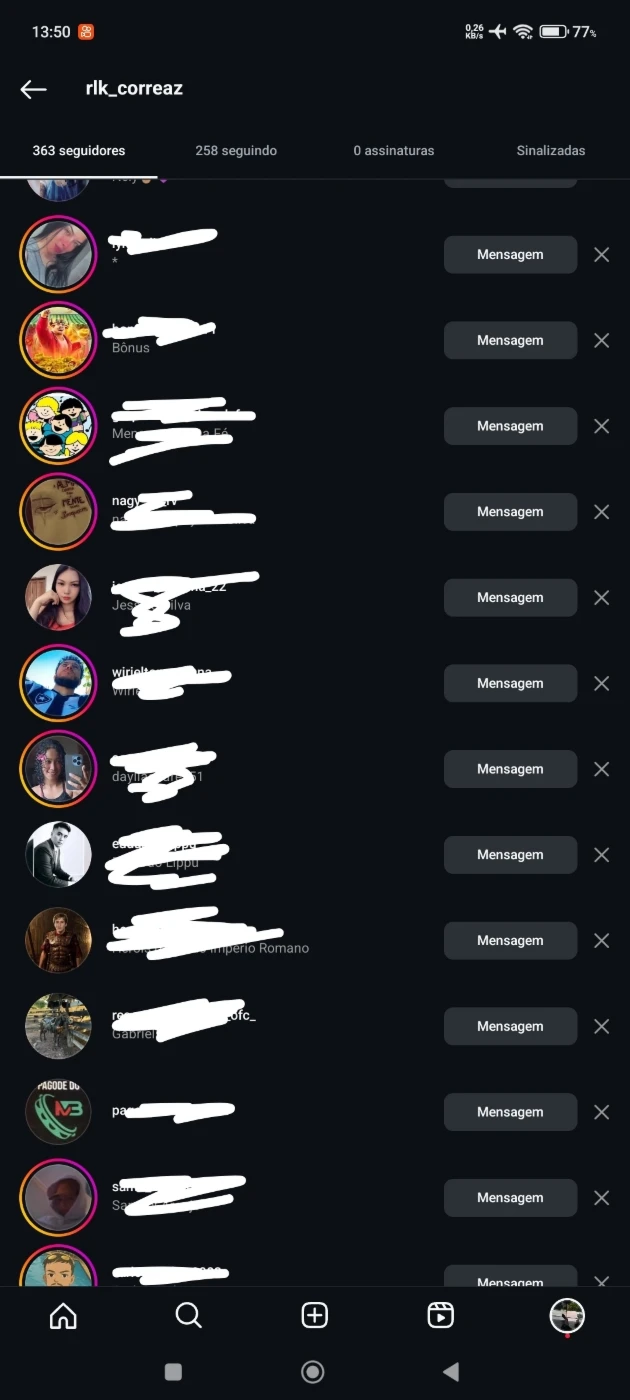Tap the system home circle button
Viewport: 630px width, 1400px height.
pyautogui.click(x=313, y=1371)
